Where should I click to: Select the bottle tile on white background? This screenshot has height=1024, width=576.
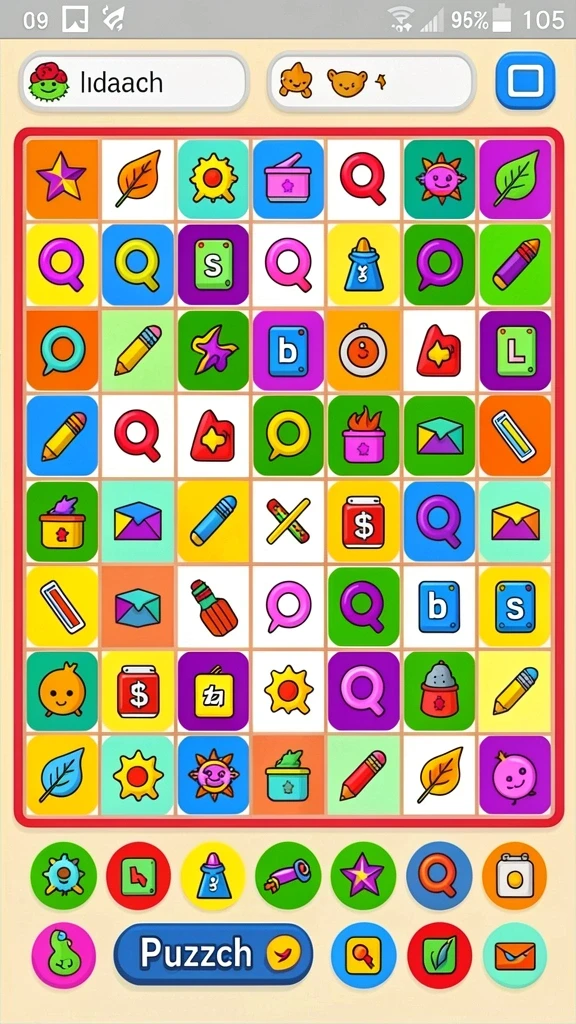pos(213,607)
